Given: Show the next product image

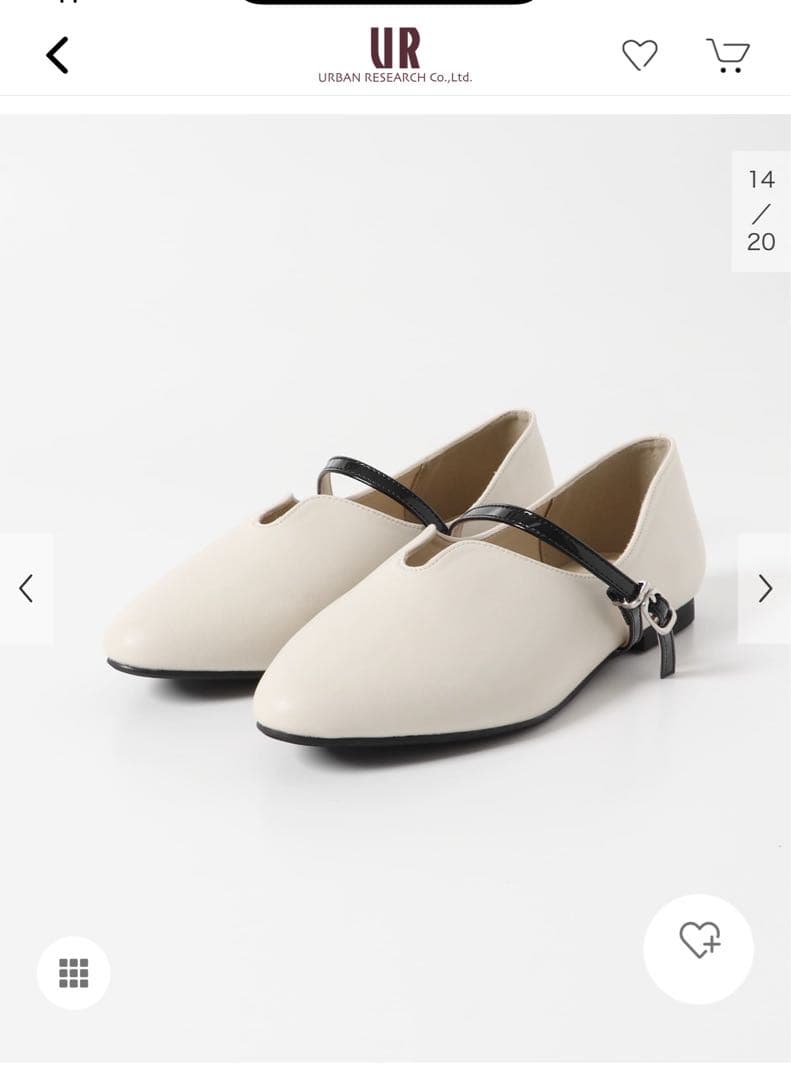Looking at the screenshot, I should point(765,588).
